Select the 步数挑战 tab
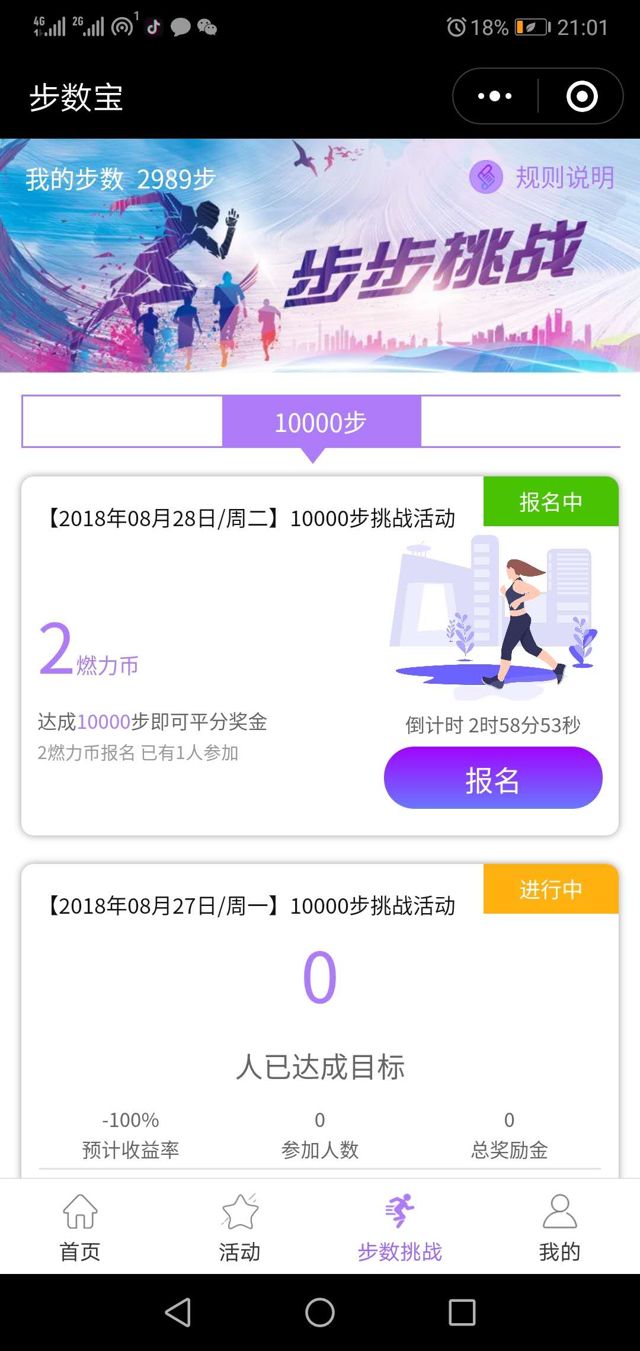The width and height of the screenshot is (640, 1351). tap(400, 1227)
